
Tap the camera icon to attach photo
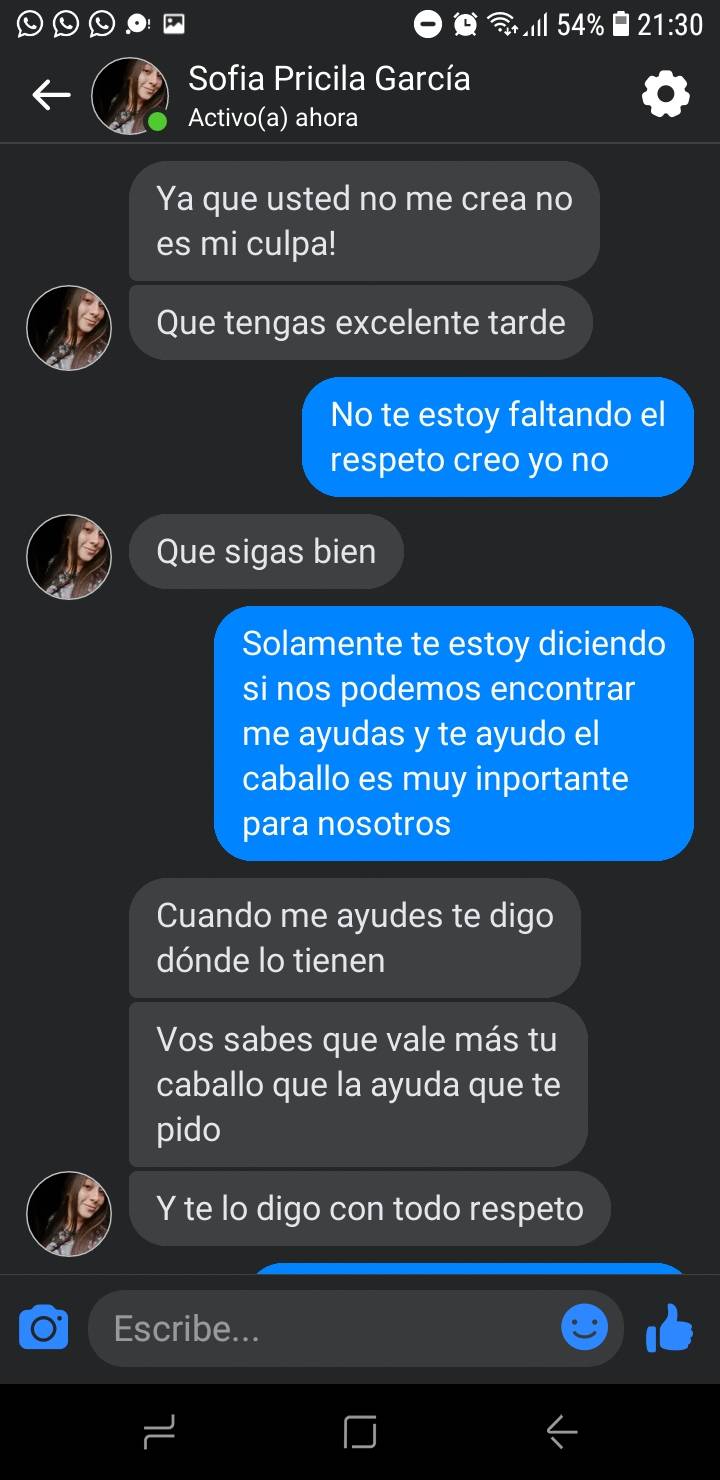(44, 1328)
